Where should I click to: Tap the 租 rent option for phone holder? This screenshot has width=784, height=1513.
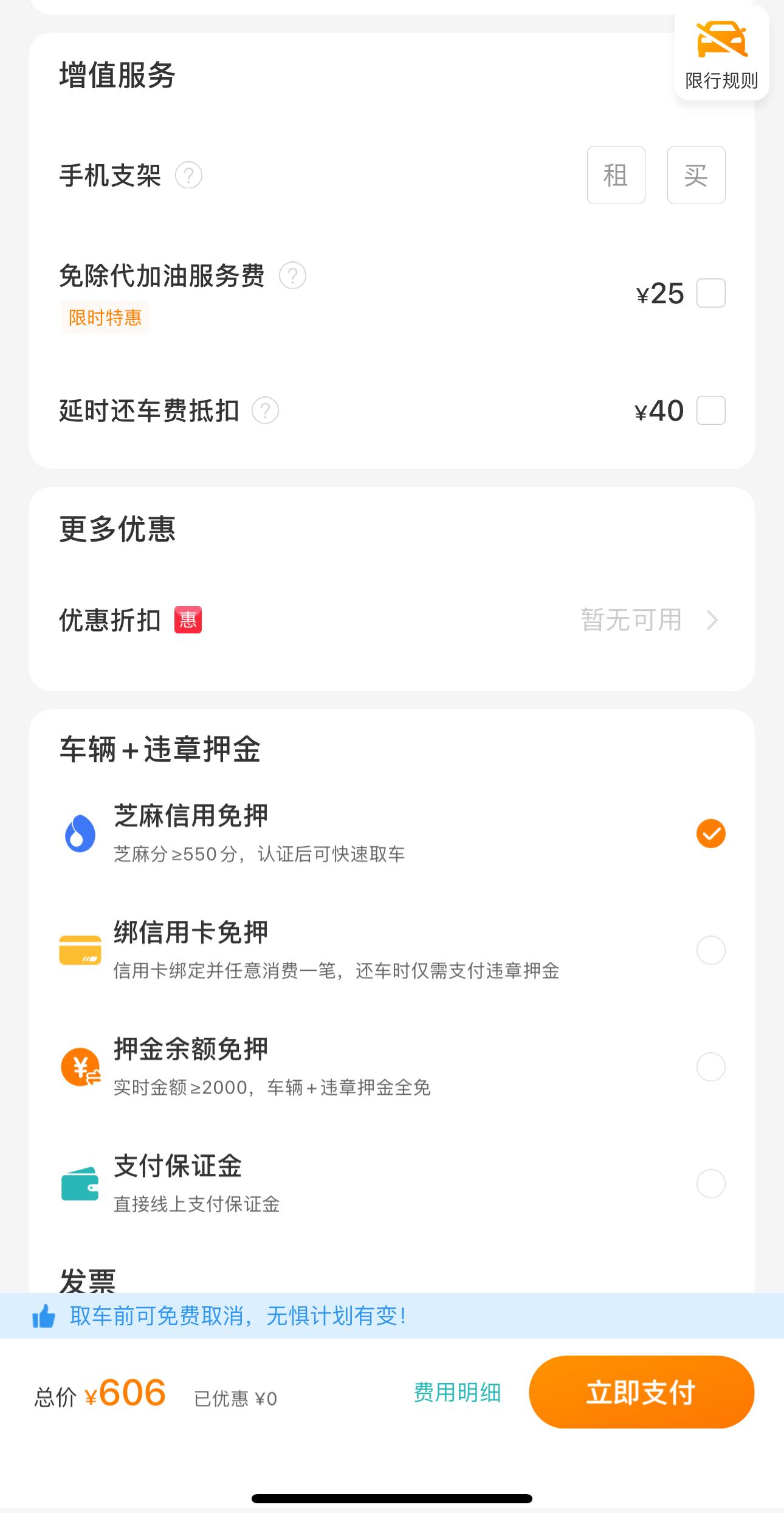[616, 176]
